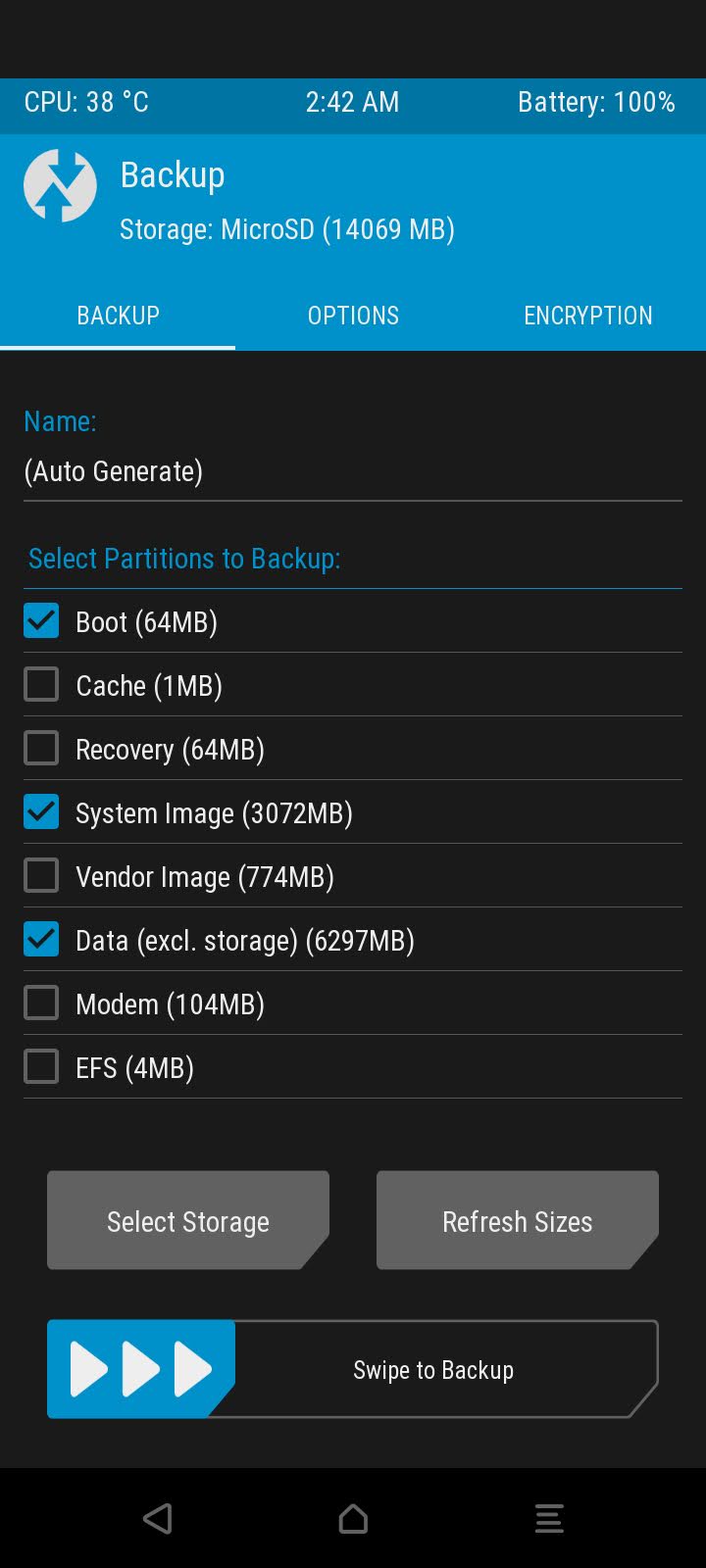This screenshot has height=1568, width=706.
Task: Tap the backup Name field
Action: [352, 471]
